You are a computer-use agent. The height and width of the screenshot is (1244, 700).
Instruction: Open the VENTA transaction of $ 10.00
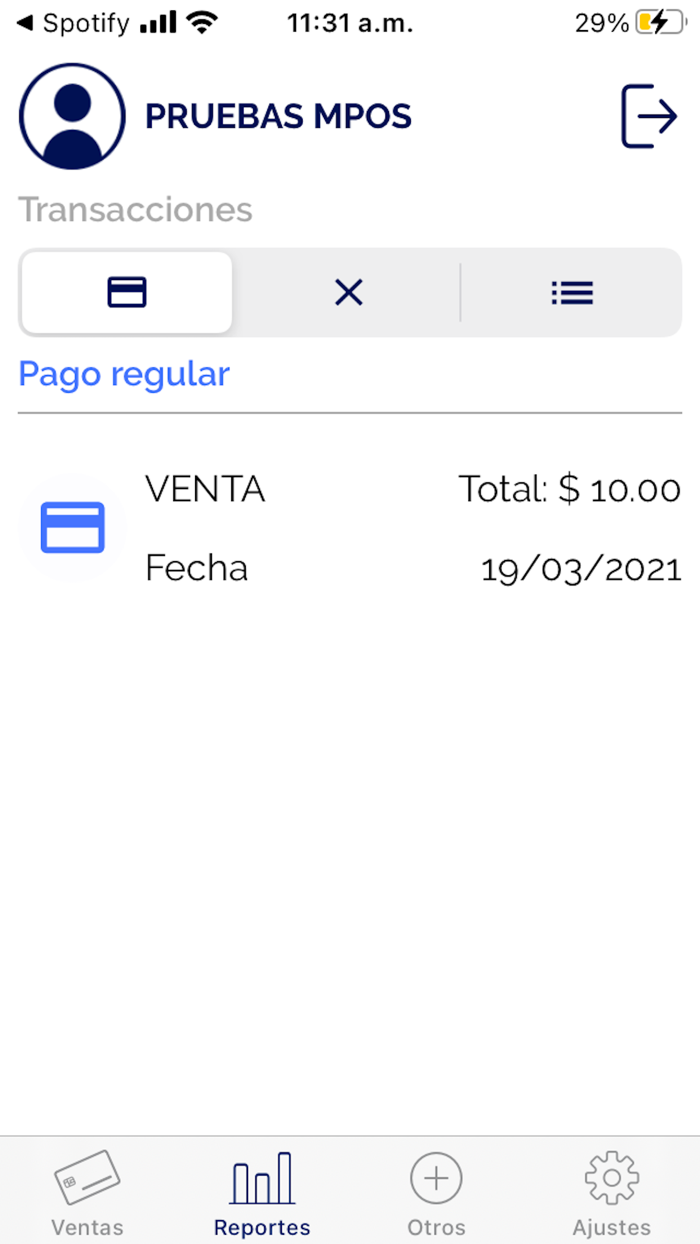point(350,528)
